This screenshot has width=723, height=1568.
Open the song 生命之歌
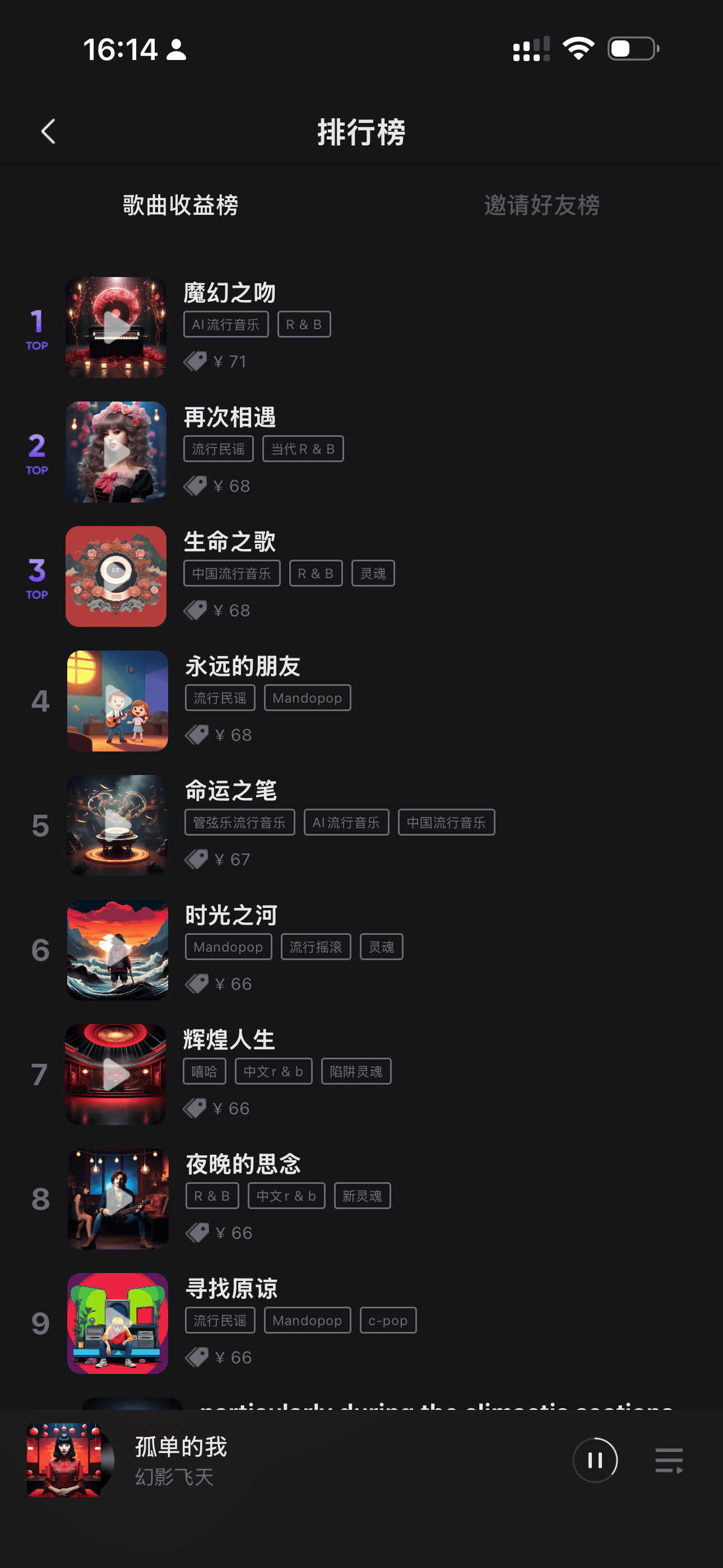230,542
